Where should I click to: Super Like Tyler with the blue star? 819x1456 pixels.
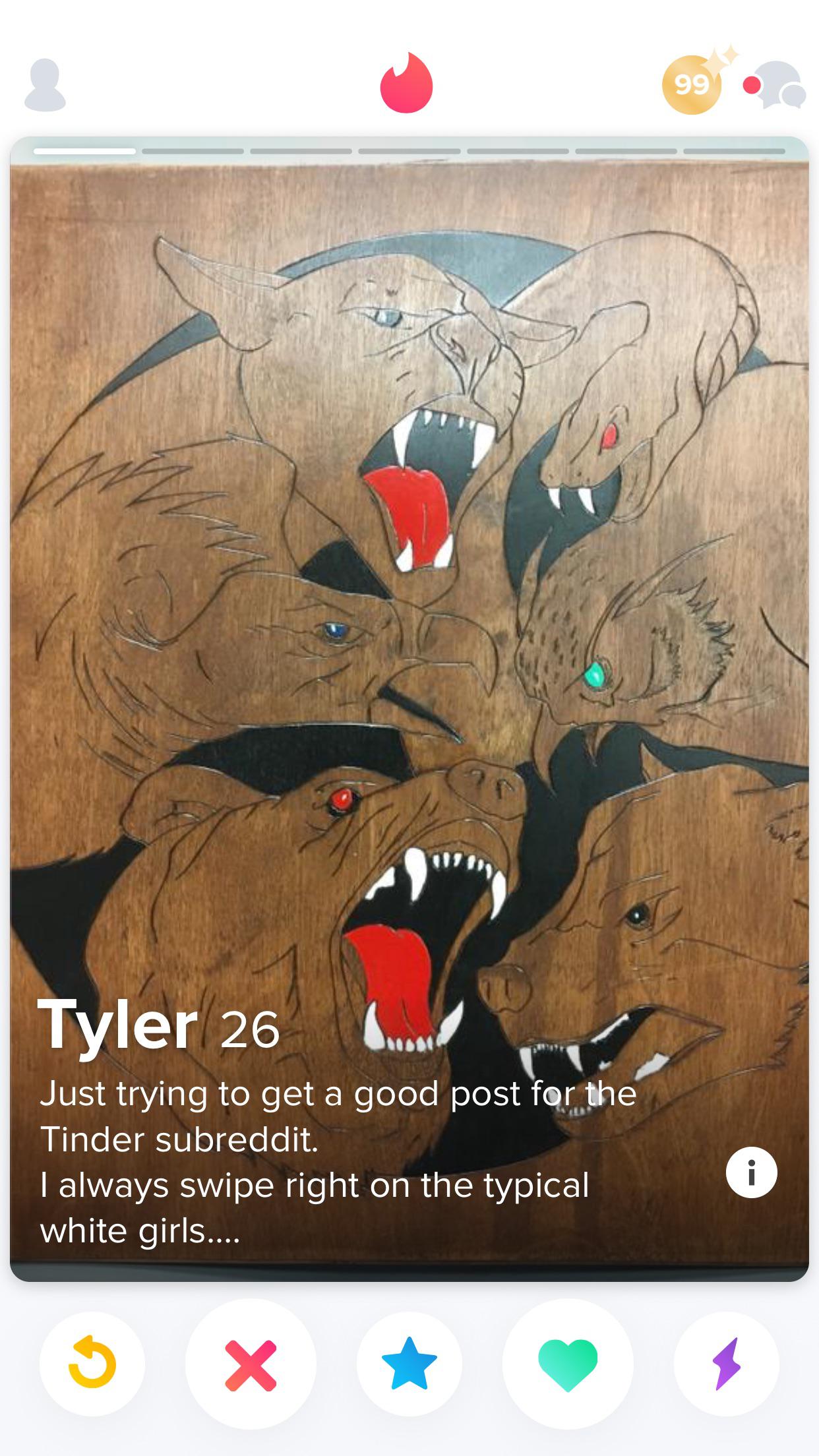(x=409, y=1363)
